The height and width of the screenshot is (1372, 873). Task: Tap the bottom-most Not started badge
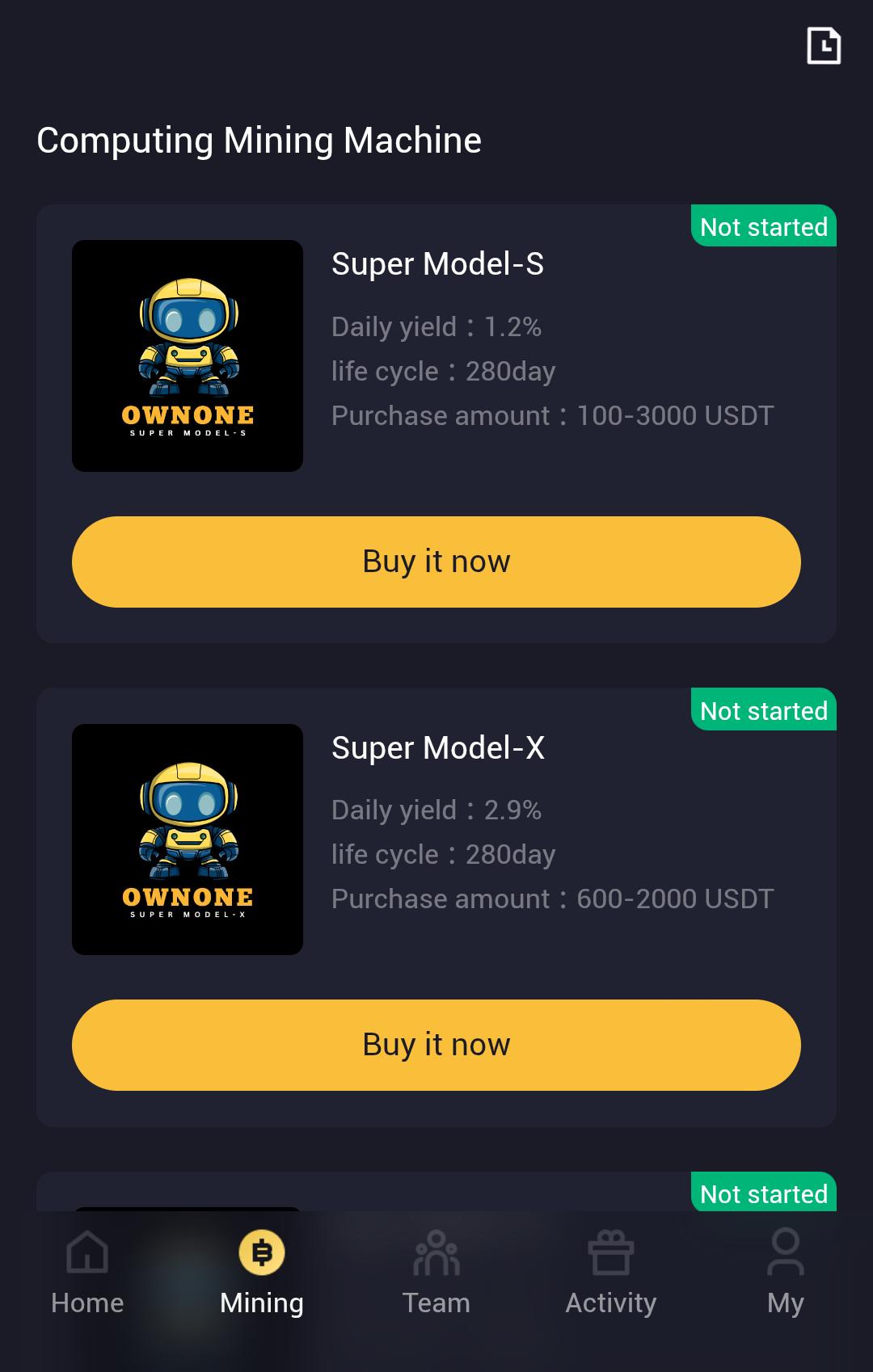[763, 1193]
